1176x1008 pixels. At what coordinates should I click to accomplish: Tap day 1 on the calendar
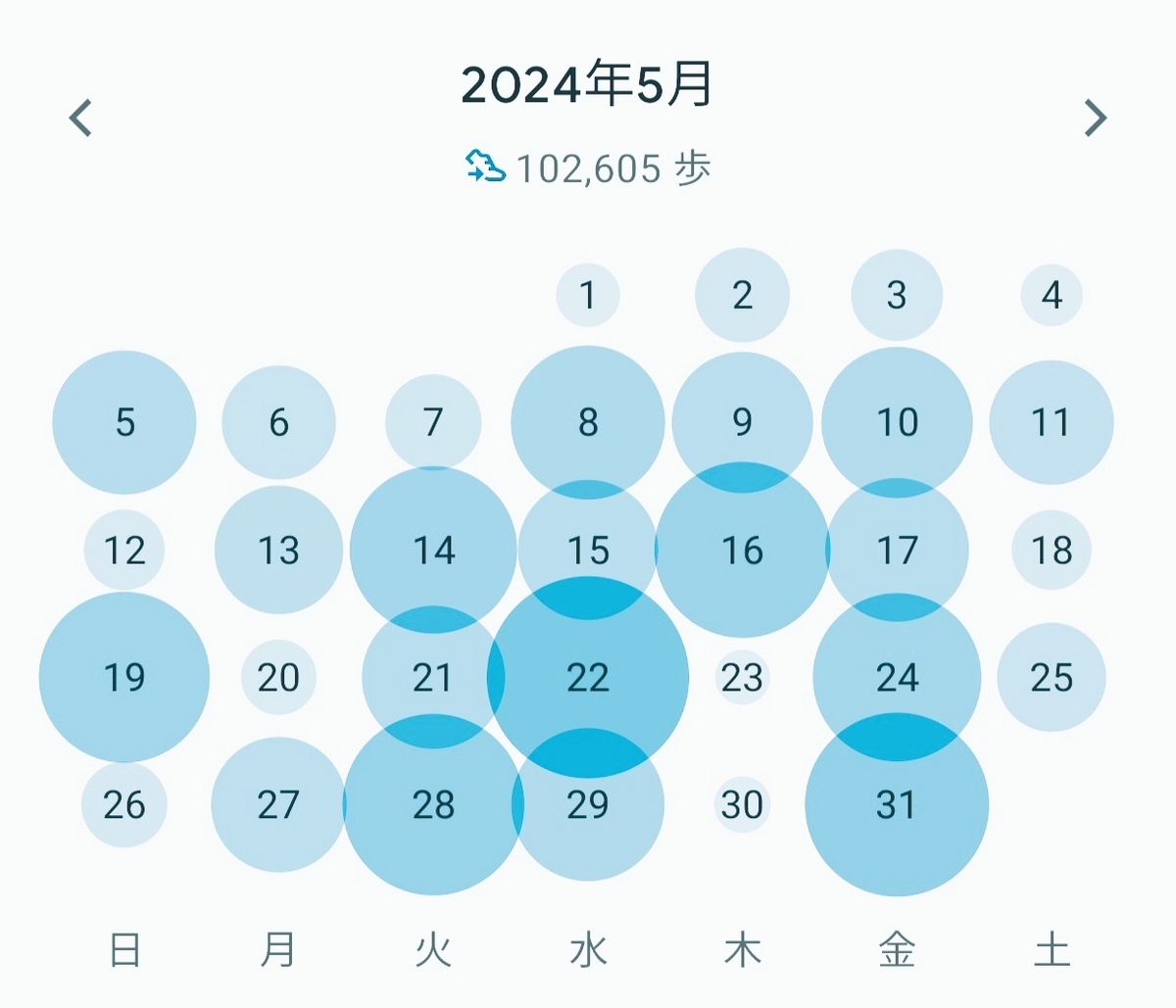click(x=588, y=295)
